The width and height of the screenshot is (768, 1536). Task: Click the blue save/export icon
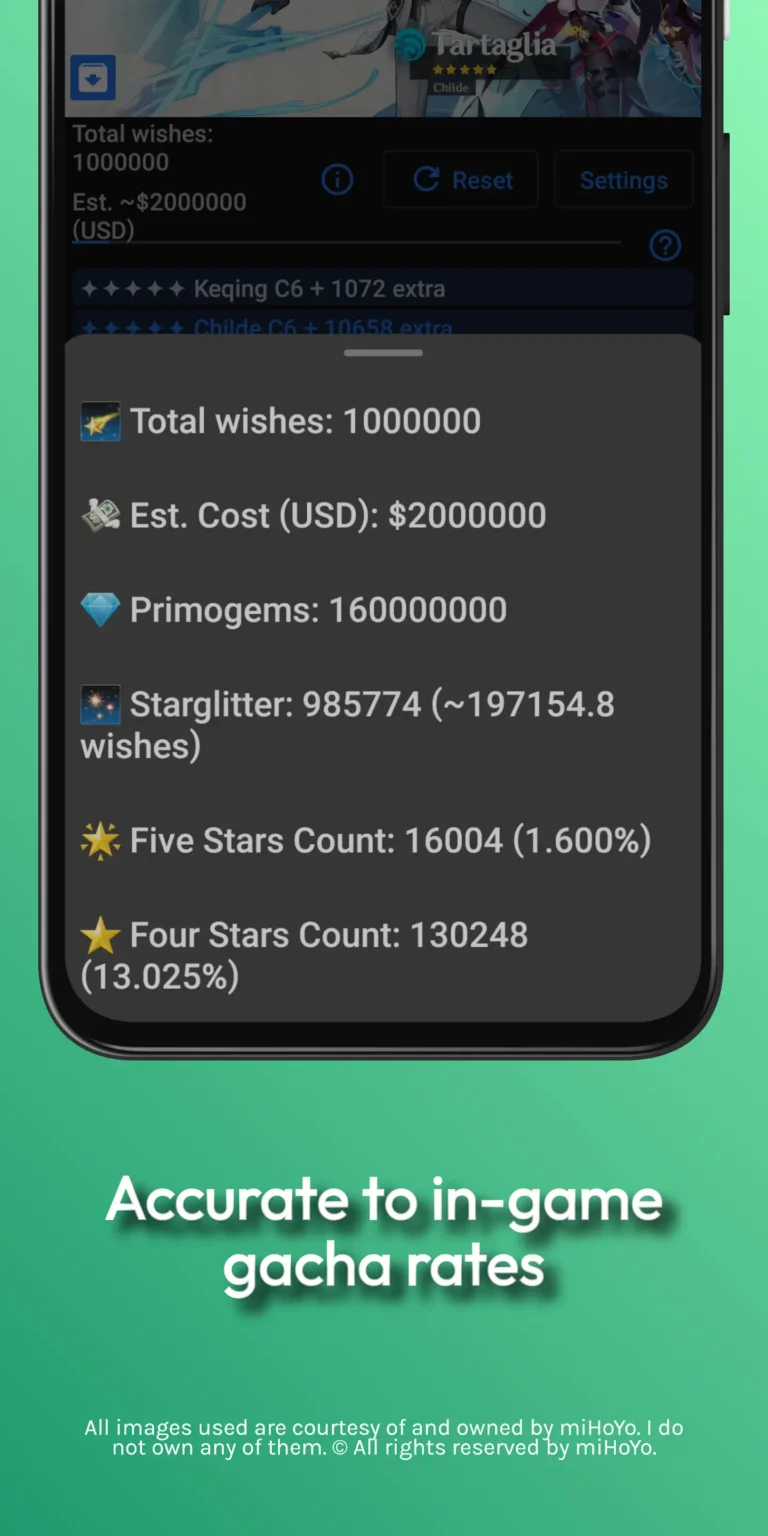pos(93,76)
